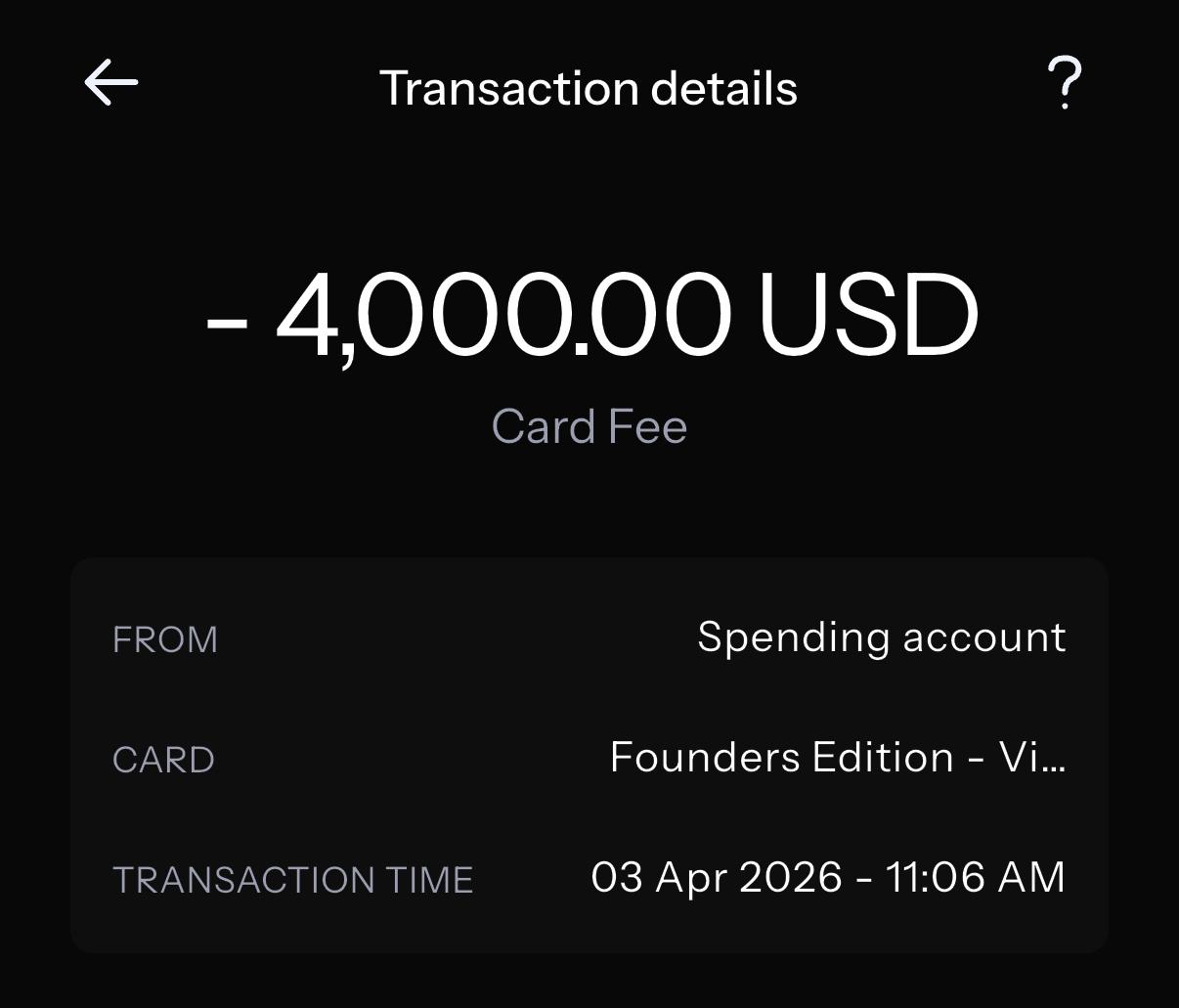
Task: Open the help question mark
Action: (1065, 83)
